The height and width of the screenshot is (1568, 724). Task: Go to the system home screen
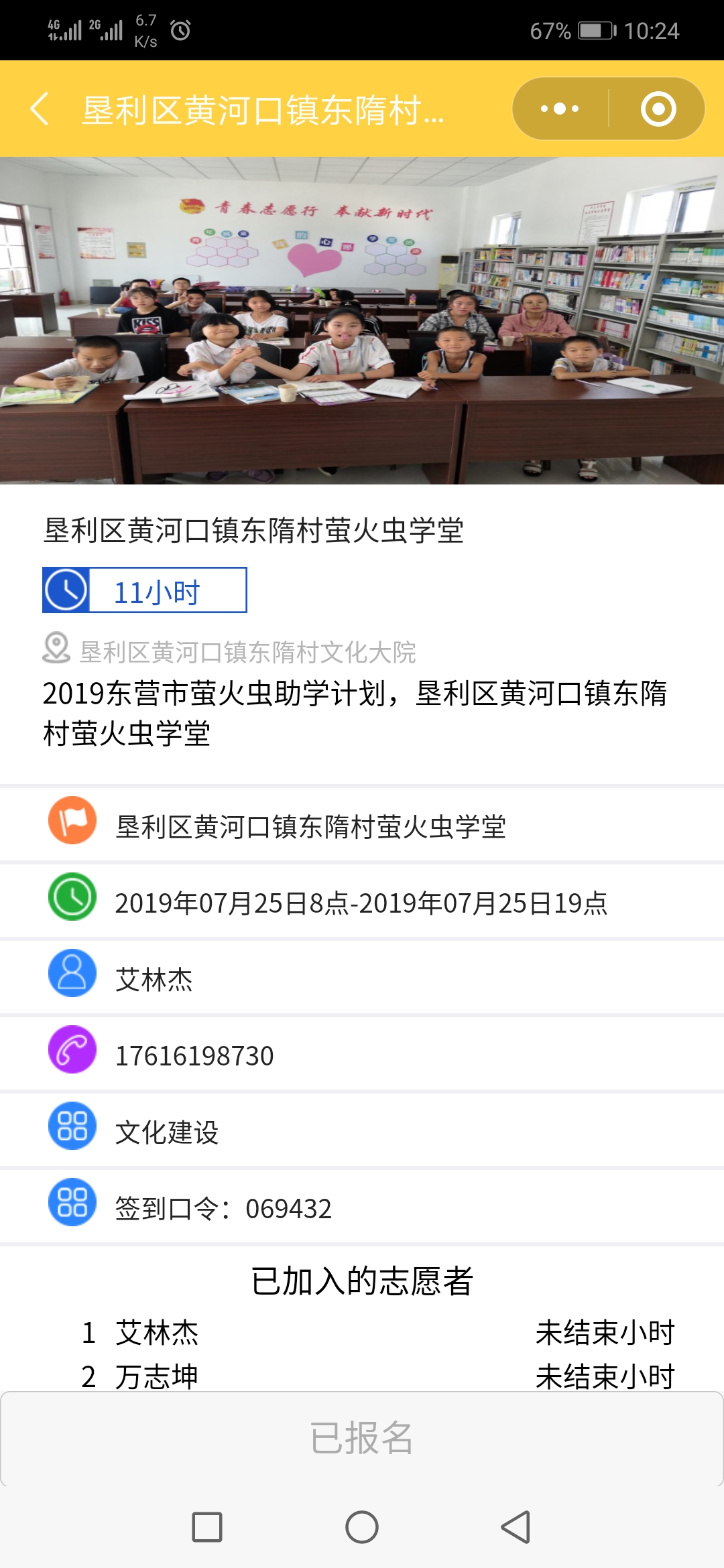[362, 1528]
